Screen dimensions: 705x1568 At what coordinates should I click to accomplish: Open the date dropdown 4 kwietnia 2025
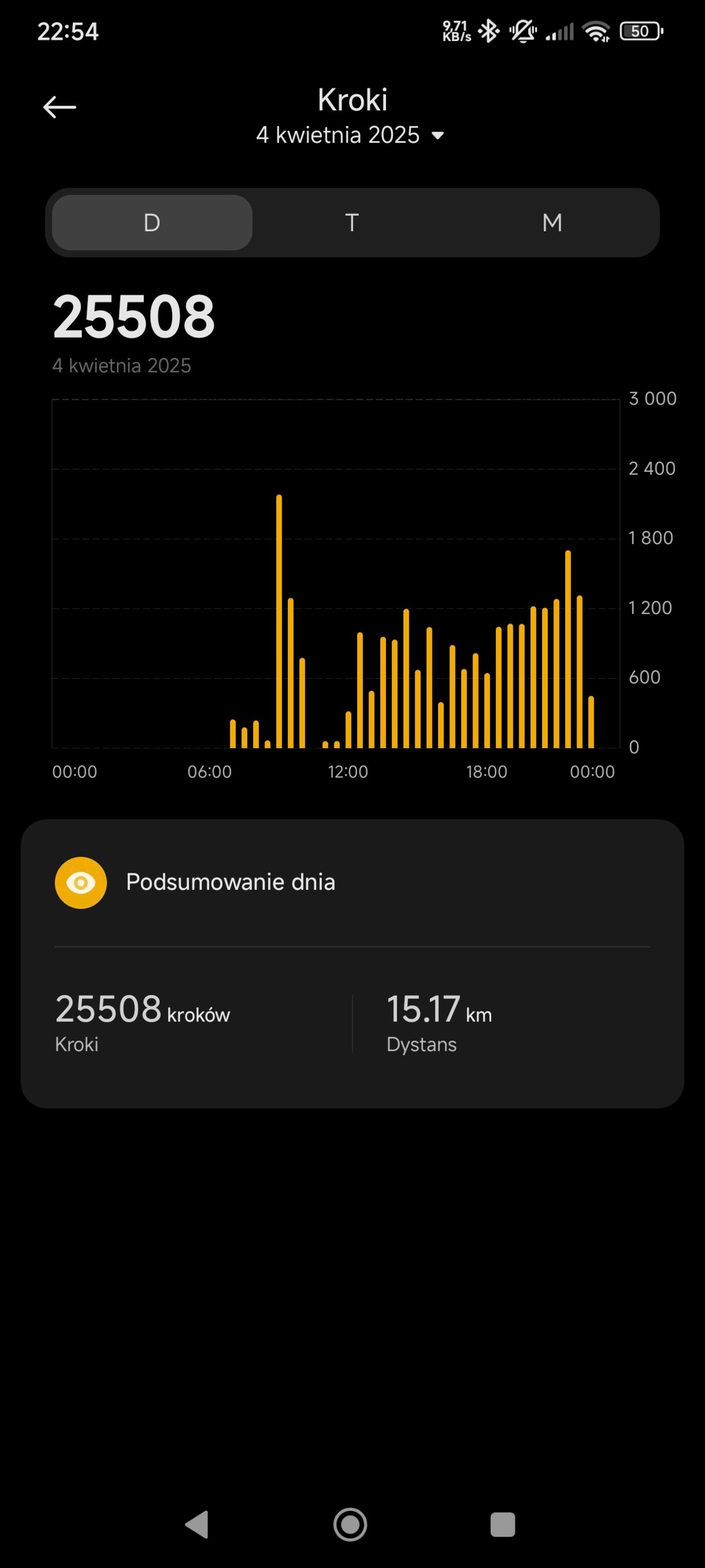coord(350,135)
